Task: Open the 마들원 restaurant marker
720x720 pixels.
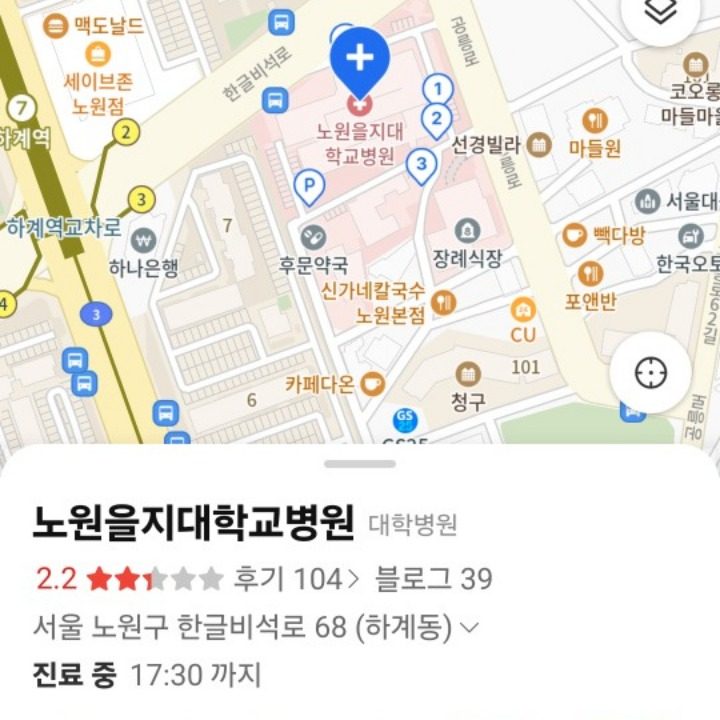Action: coord(595,122)
